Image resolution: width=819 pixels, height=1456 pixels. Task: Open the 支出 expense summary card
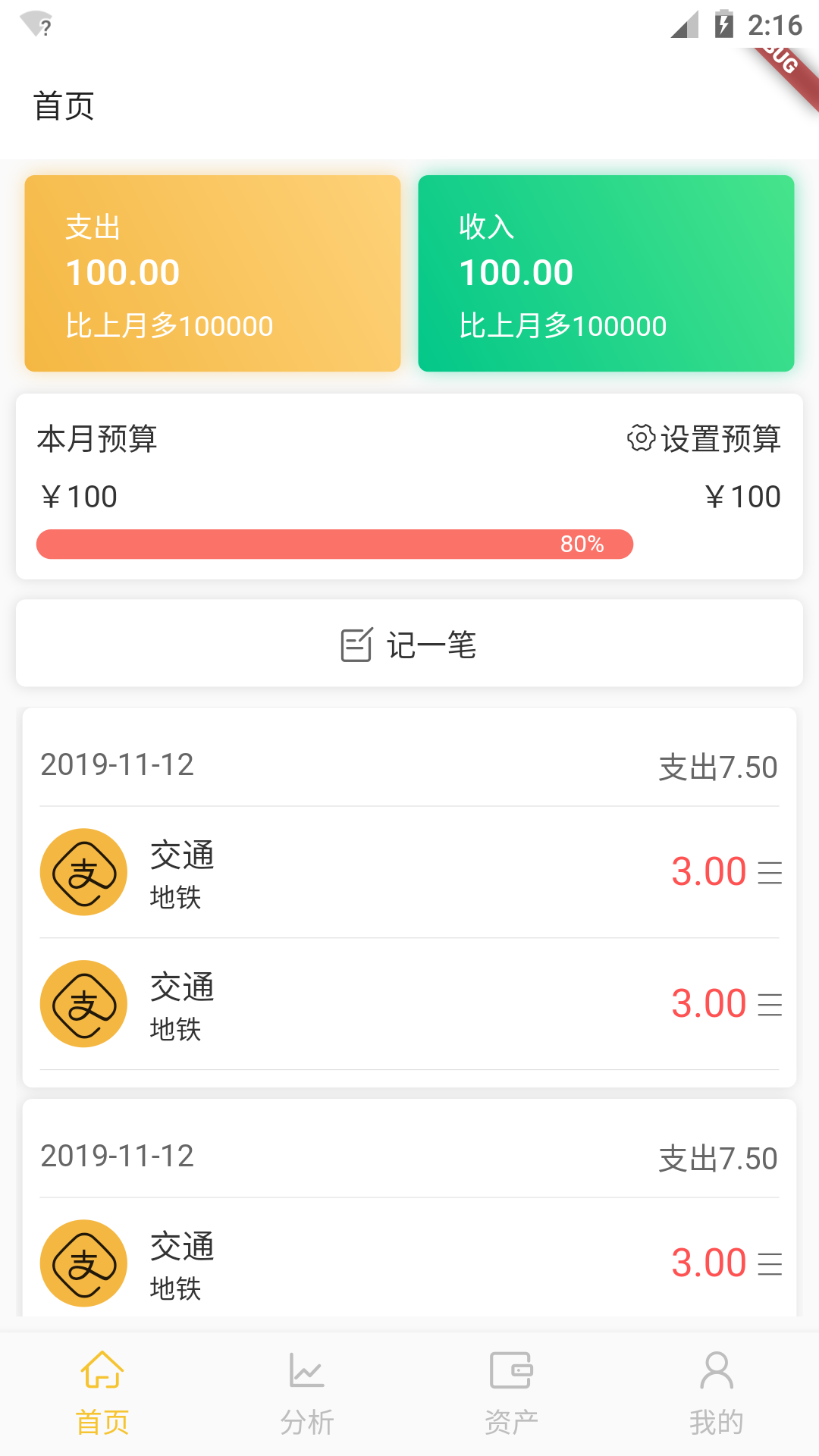(x=212, y=274)
